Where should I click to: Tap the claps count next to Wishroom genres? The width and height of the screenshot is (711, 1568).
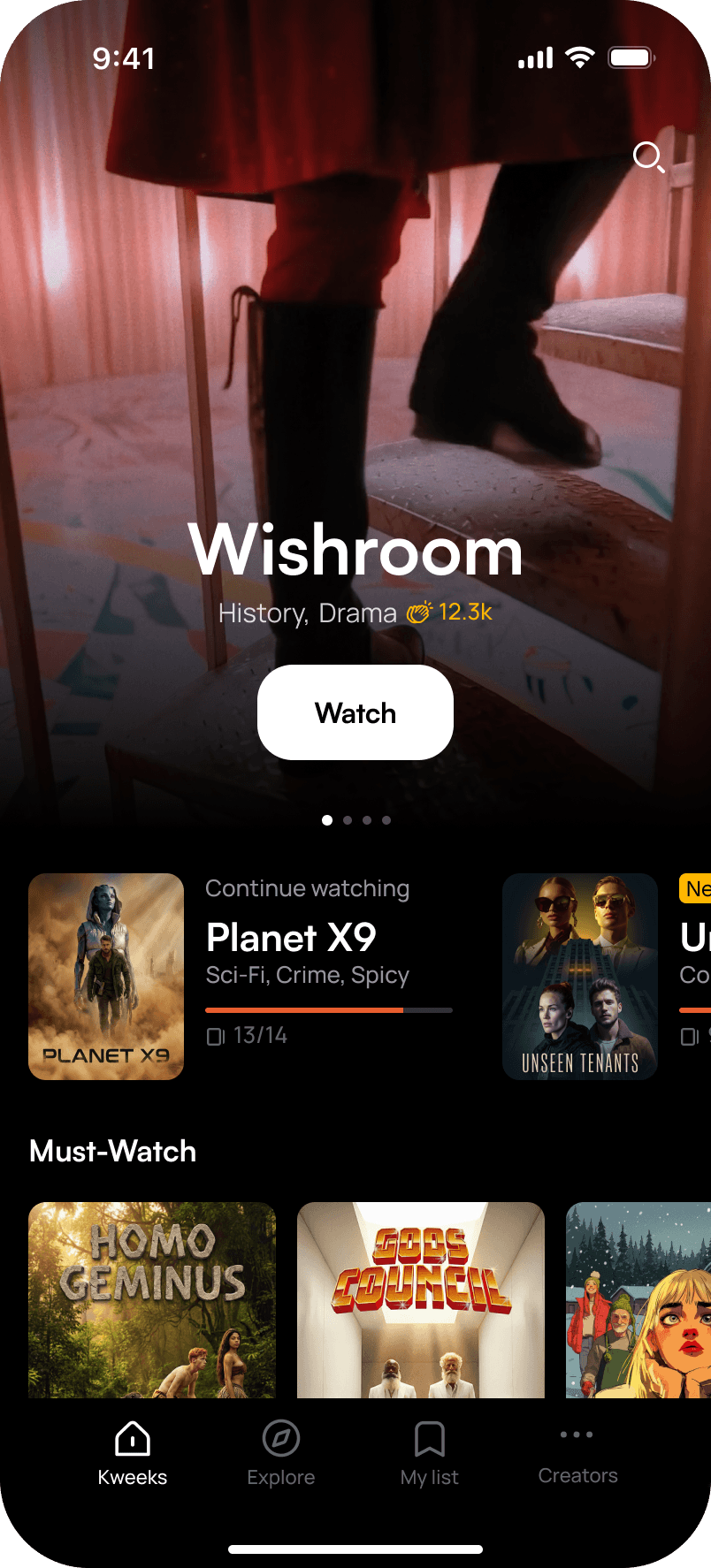click(451, 612)
